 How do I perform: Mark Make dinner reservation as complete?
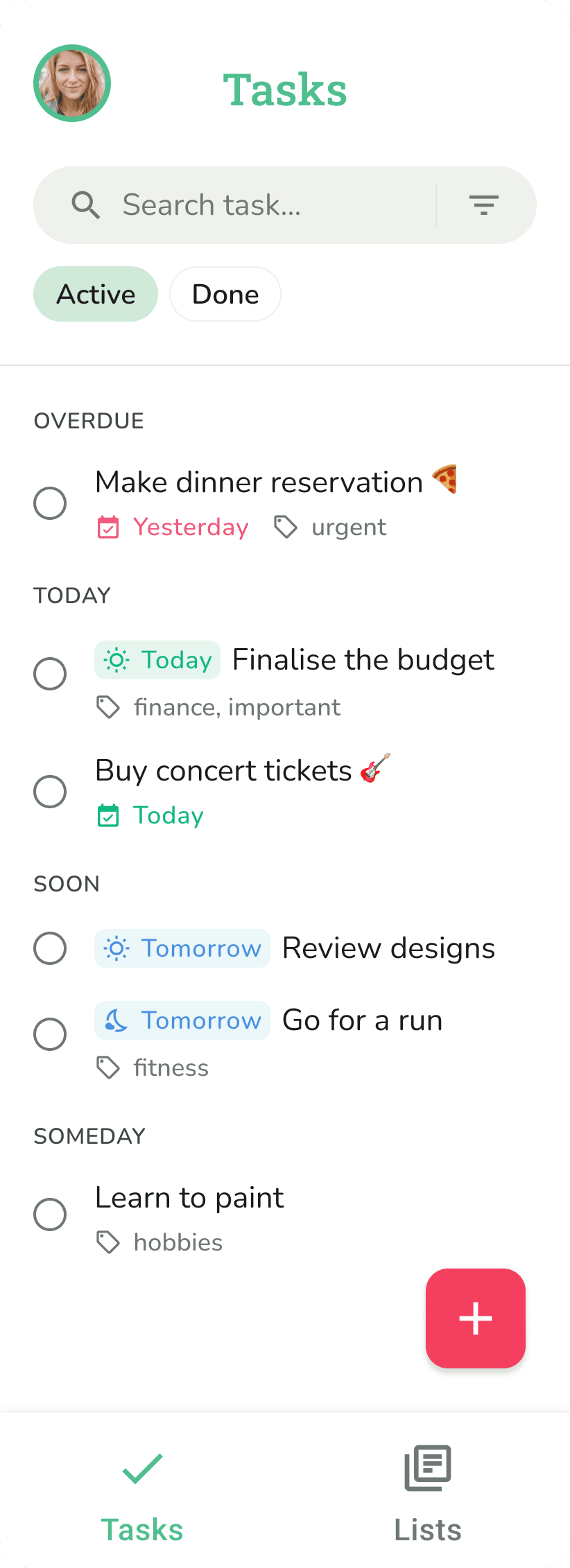49,503
